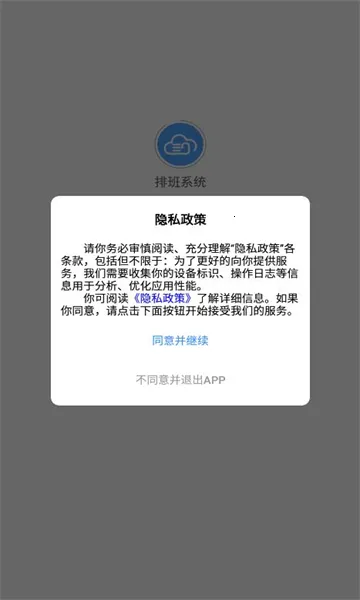The image size is (360, 600).
Task: Choose 不同意并退出APP
Action: click(x=180, y=380)
